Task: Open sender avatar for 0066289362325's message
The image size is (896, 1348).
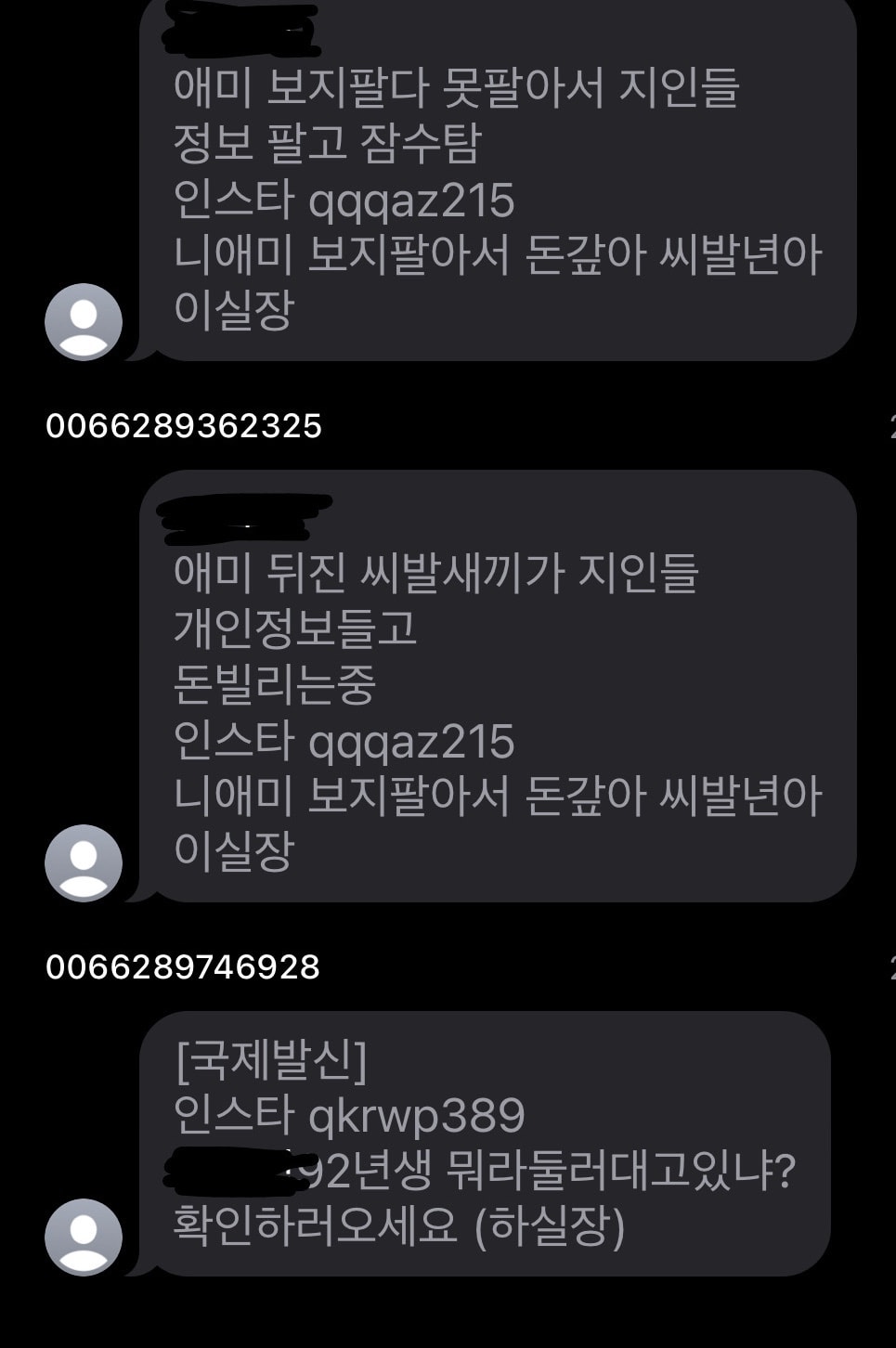Action: coord(84,862)
